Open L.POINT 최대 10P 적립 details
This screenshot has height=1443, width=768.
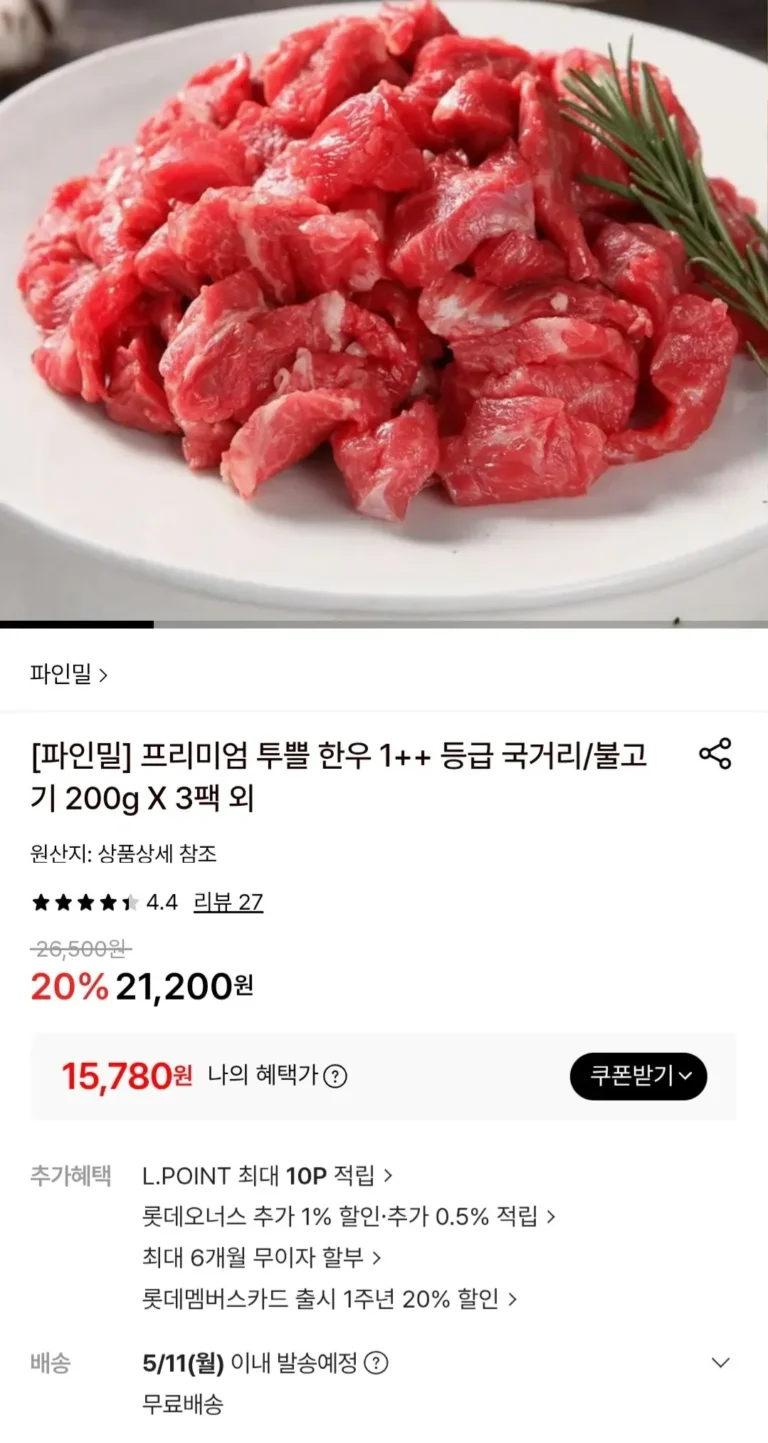268,1174
